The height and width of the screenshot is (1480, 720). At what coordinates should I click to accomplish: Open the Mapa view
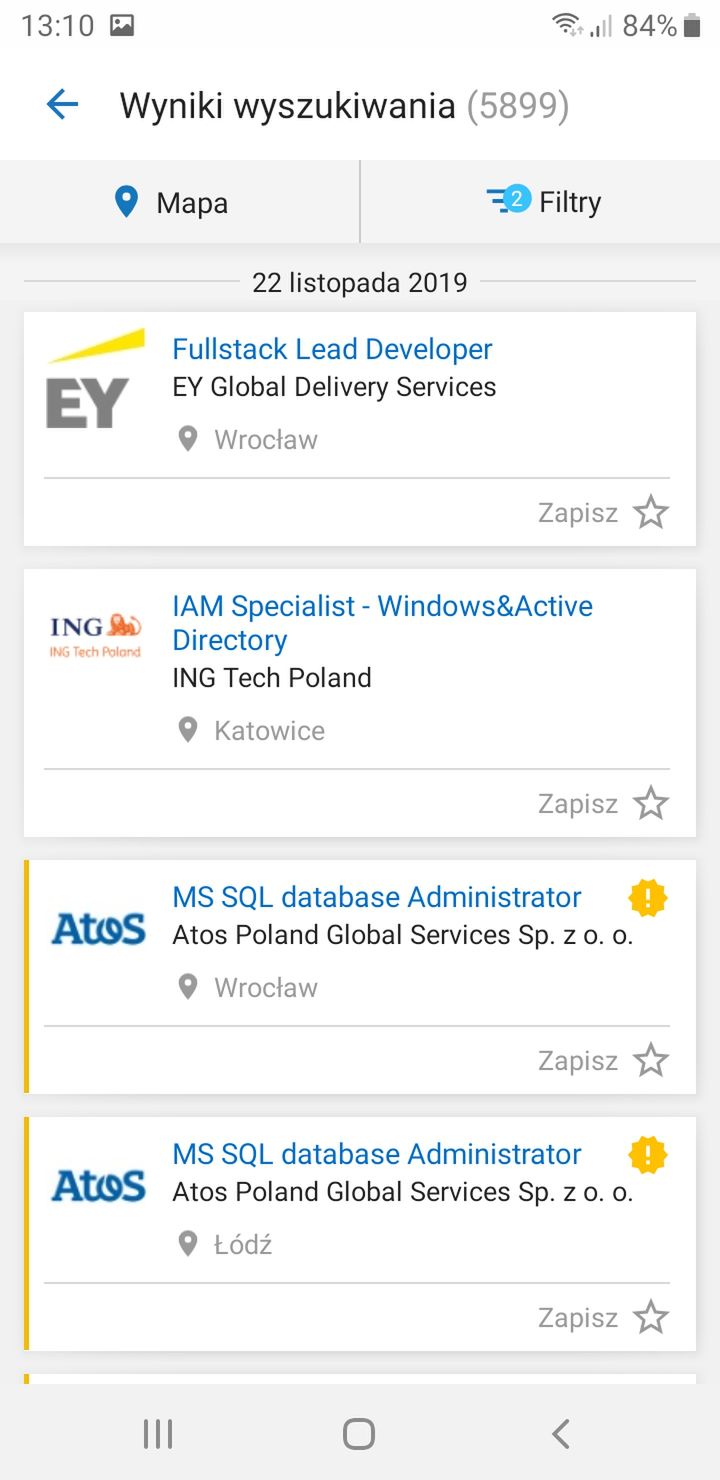click(180, 202)
